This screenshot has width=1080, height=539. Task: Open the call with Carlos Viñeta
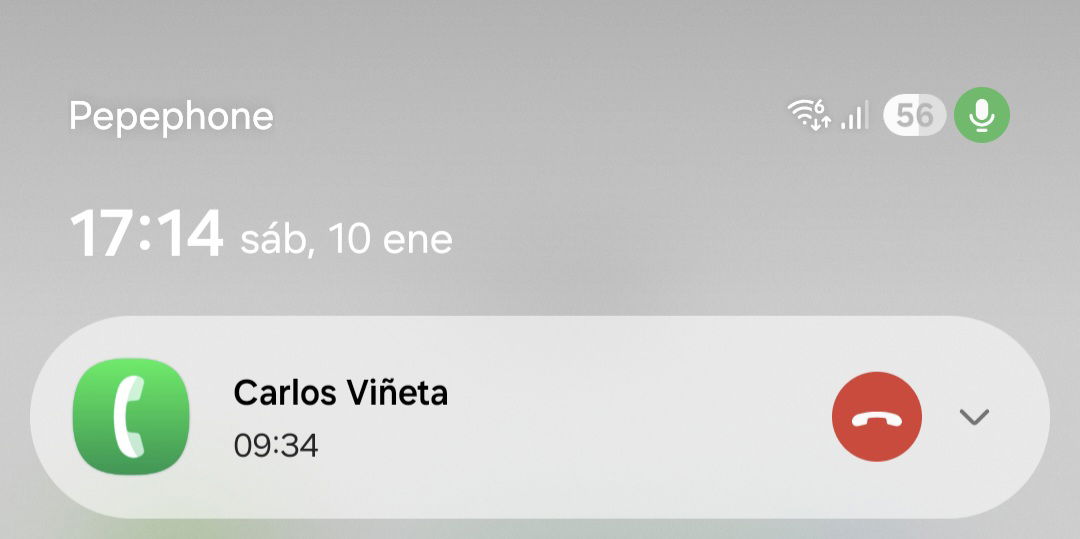pos(340,417)
